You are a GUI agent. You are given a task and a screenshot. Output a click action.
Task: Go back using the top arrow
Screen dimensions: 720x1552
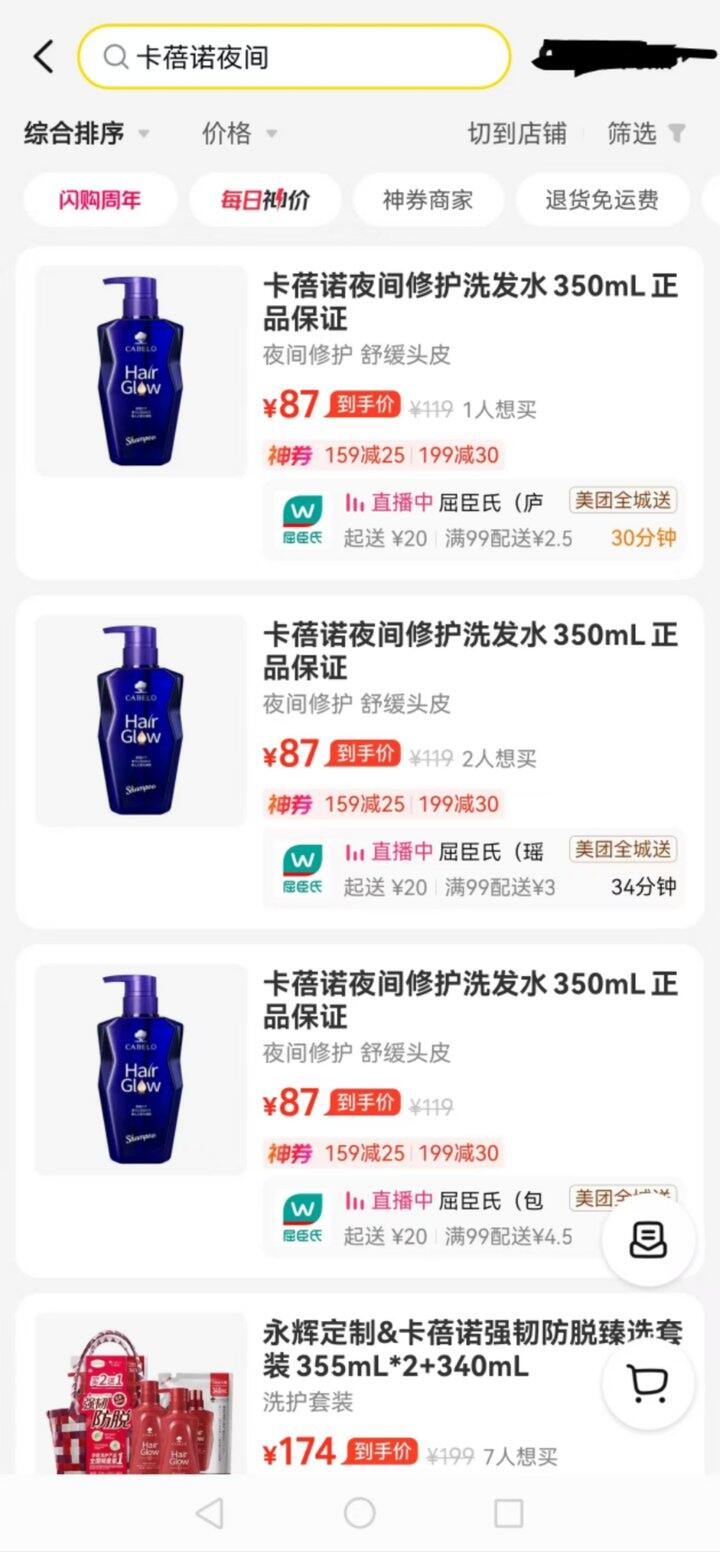[x=43, y=57]
